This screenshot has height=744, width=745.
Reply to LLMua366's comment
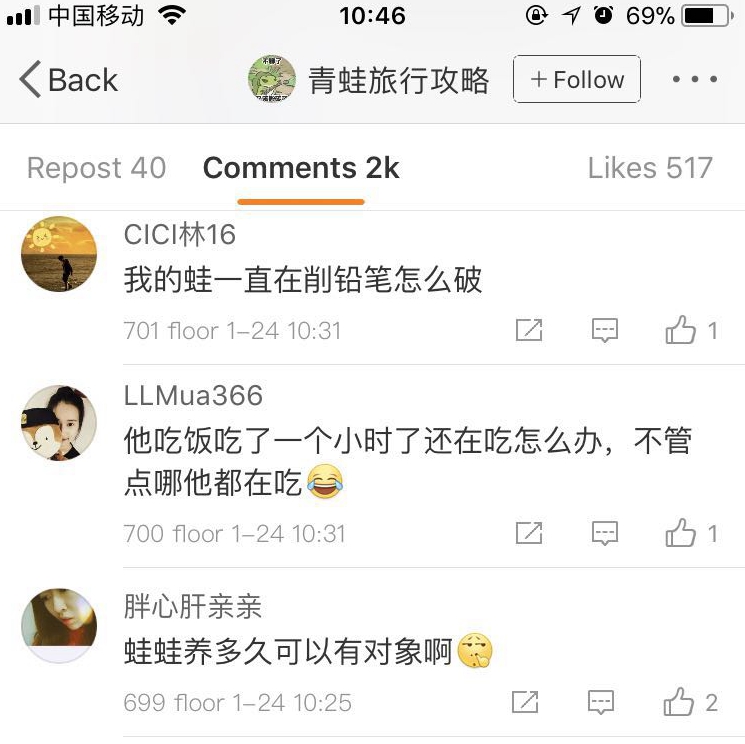tap(604, 533)
